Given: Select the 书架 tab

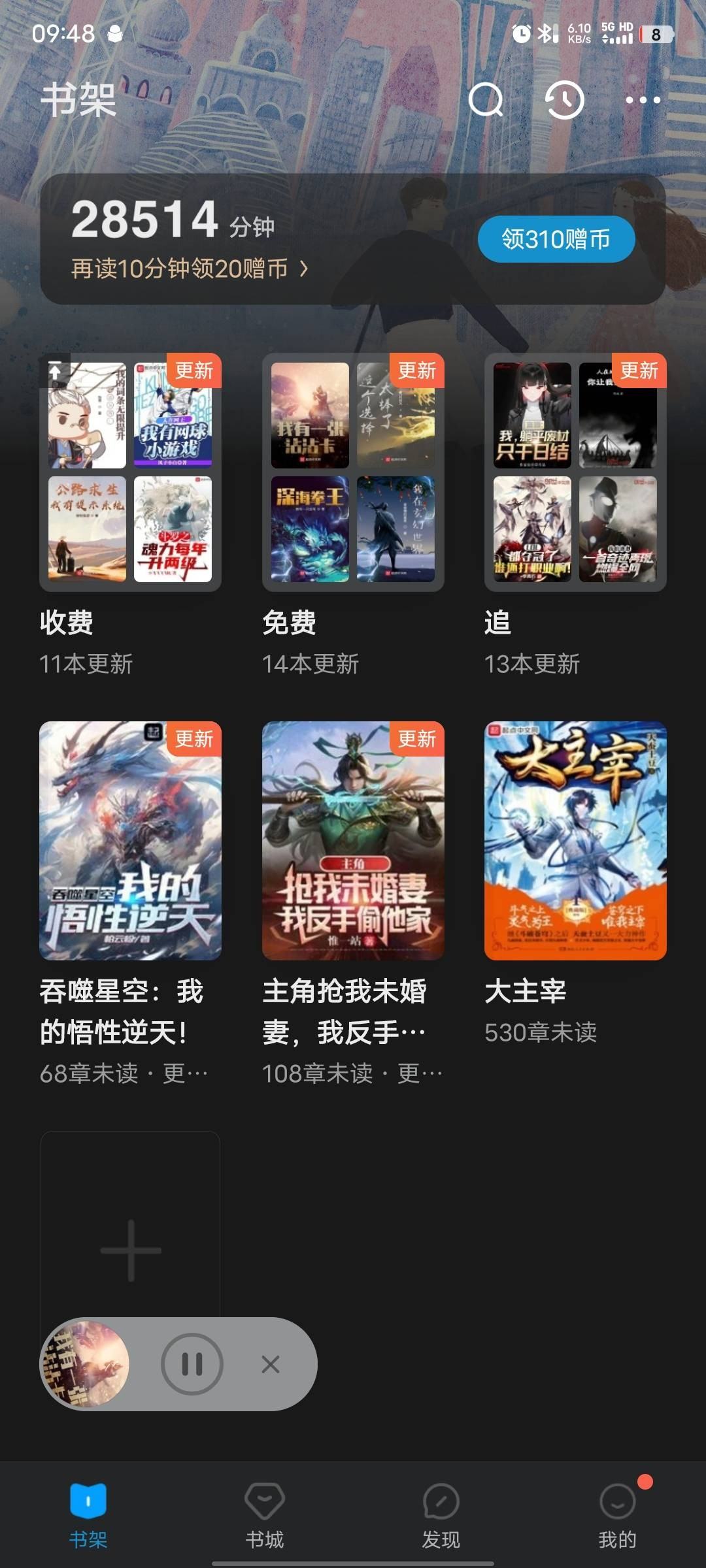Looking at the screenshot, I should [88, 1516].
